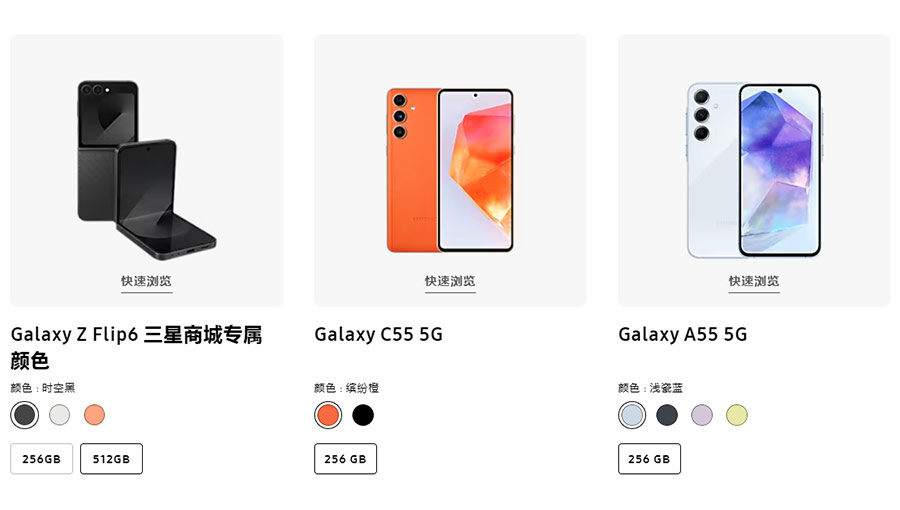
Task: Choose the black swatch for Galaxy Z Flip6
Action: pyautogui.click(x=25, y=415)
